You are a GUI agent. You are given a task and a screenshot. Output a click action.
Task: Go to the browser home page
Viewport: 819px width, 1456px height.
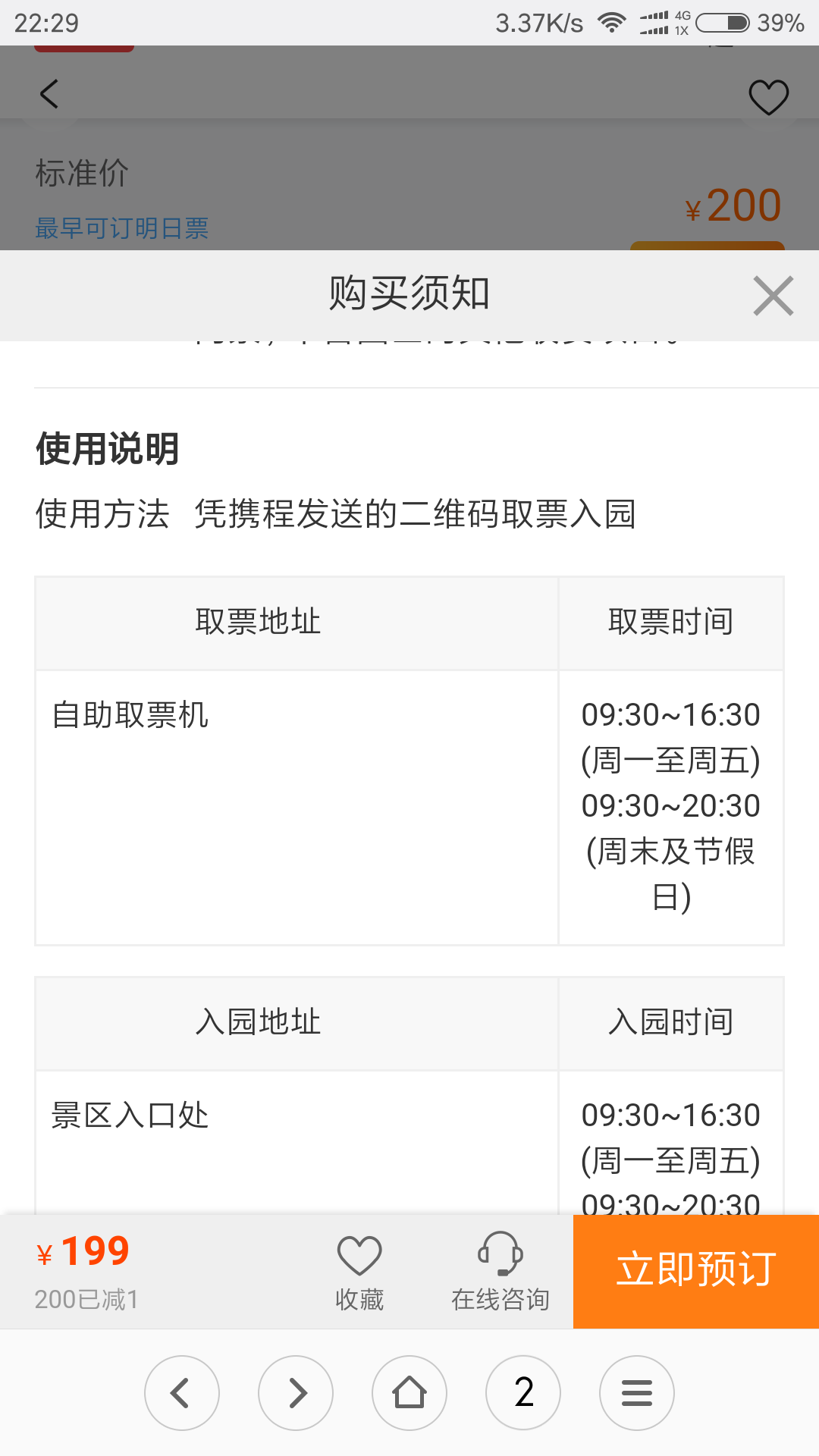click(x=409, y=1393)
